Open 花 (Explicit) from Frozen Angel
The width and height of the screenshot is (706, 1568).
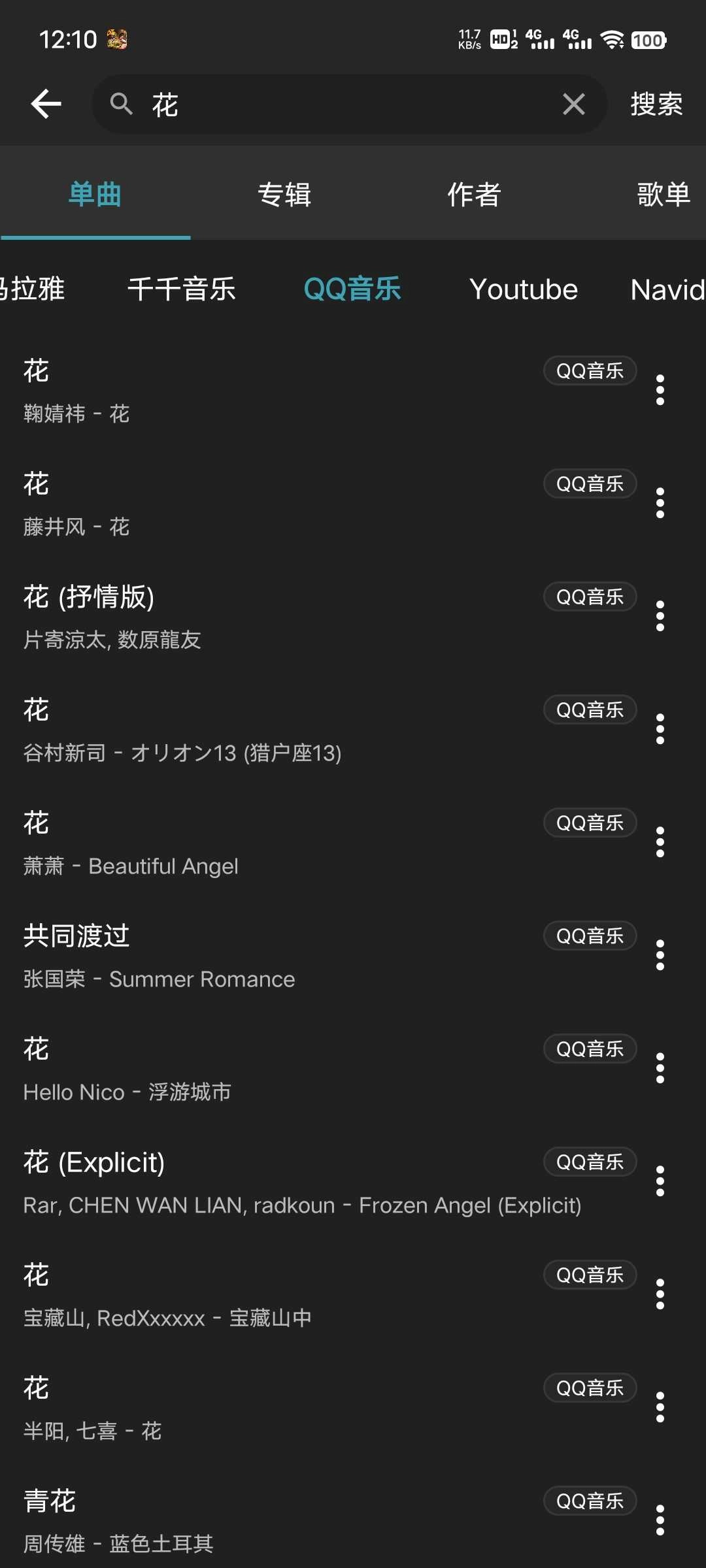pyautogui.click(x=261, y=1182)
